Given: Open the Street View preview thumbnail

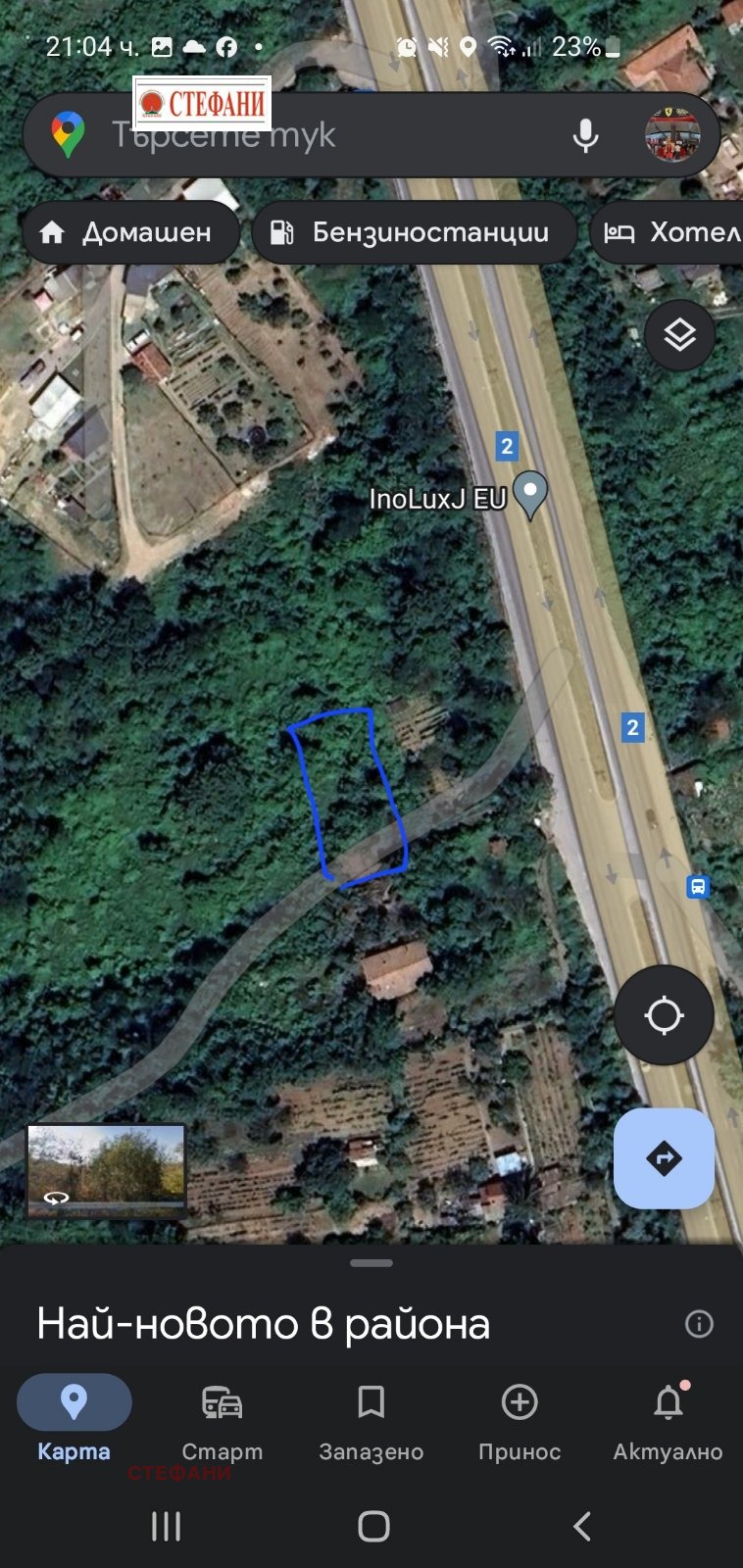Looking at the screenshot, I should (106, 1170).
